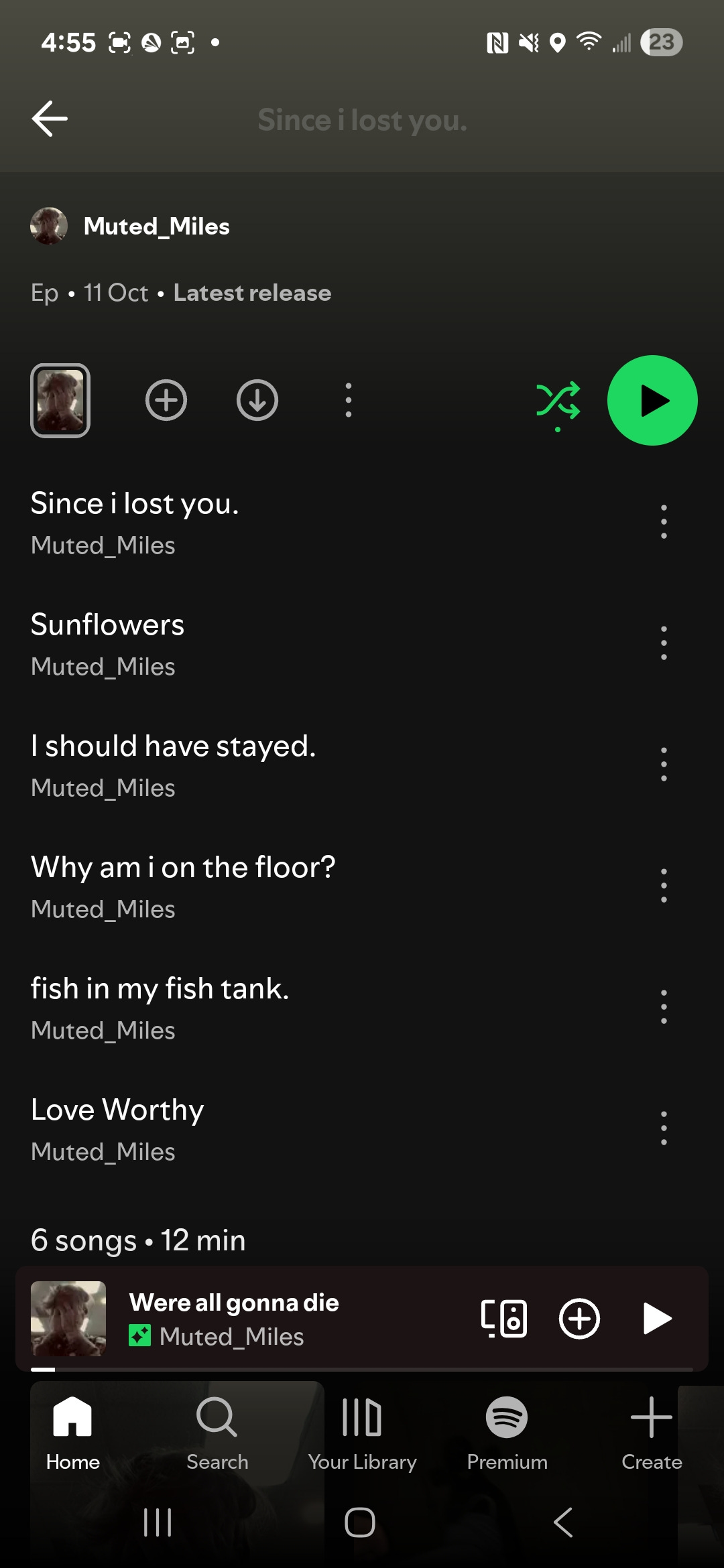Open the EP overflow menu
This screenshot has width=724, height=1568.
(349, 401)
